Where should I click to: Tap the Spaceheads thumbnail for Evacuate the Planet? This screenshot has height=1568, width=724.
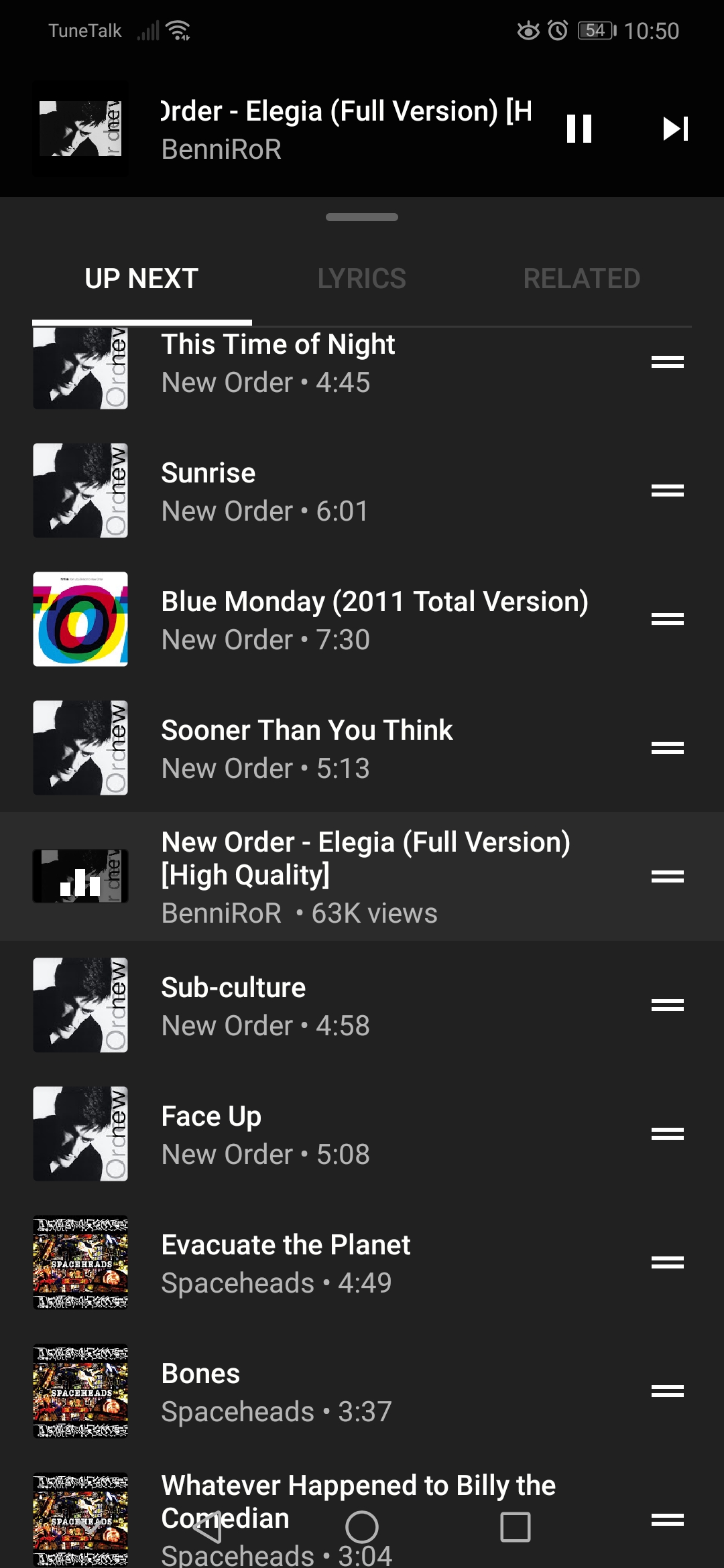point(80,1263)
